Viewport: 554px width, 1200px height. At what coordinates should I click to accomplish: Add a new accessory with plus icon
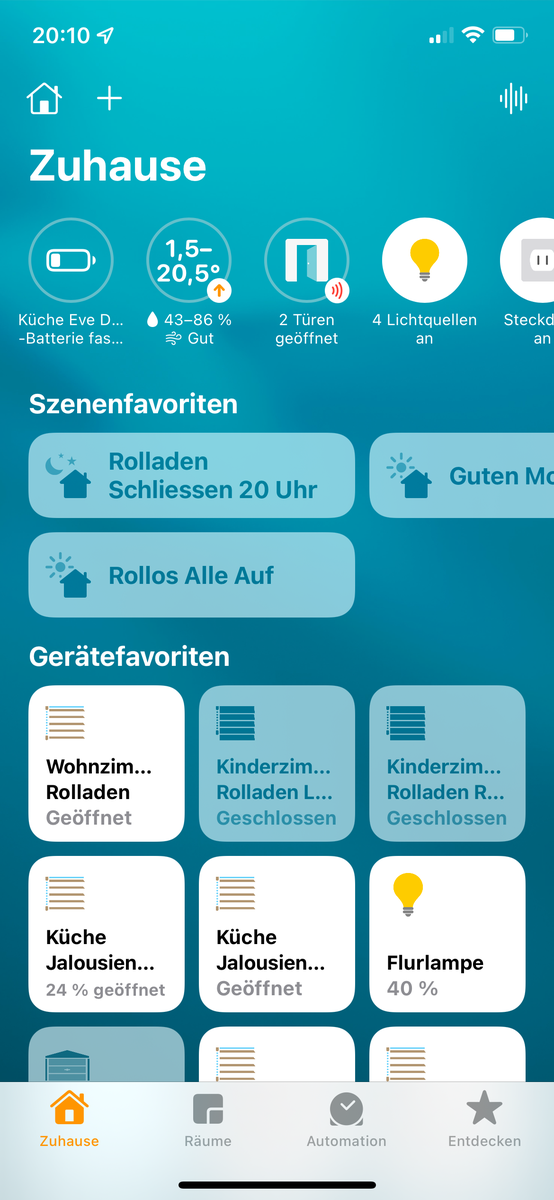click(x=109, y=98)
